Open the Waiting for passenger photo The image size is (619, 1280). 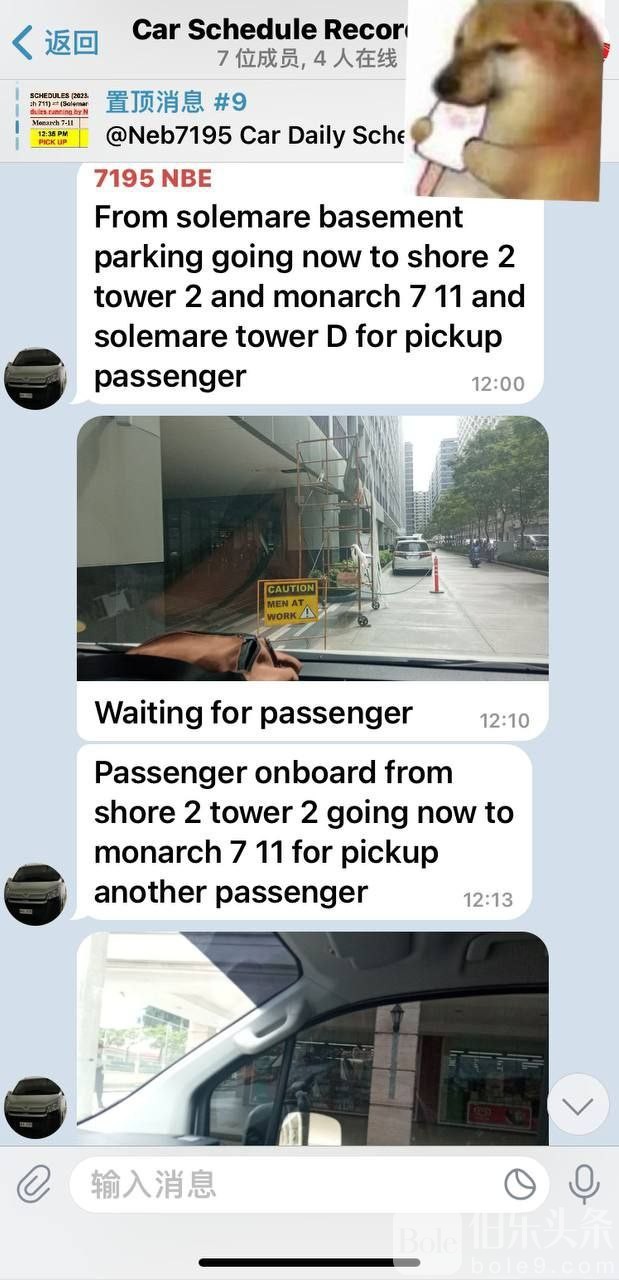(x=312, y=548)
